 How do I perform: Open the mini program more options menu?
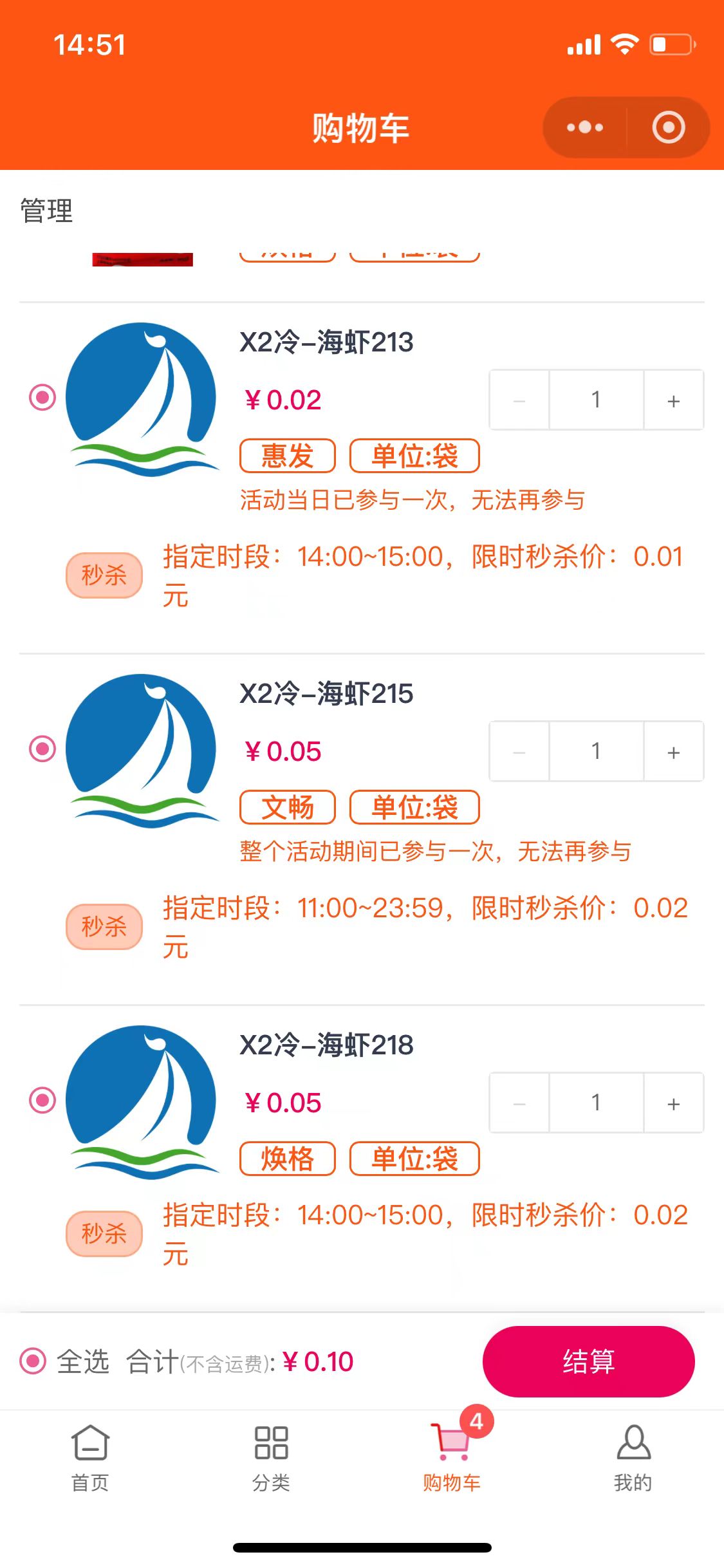(584, 127)
